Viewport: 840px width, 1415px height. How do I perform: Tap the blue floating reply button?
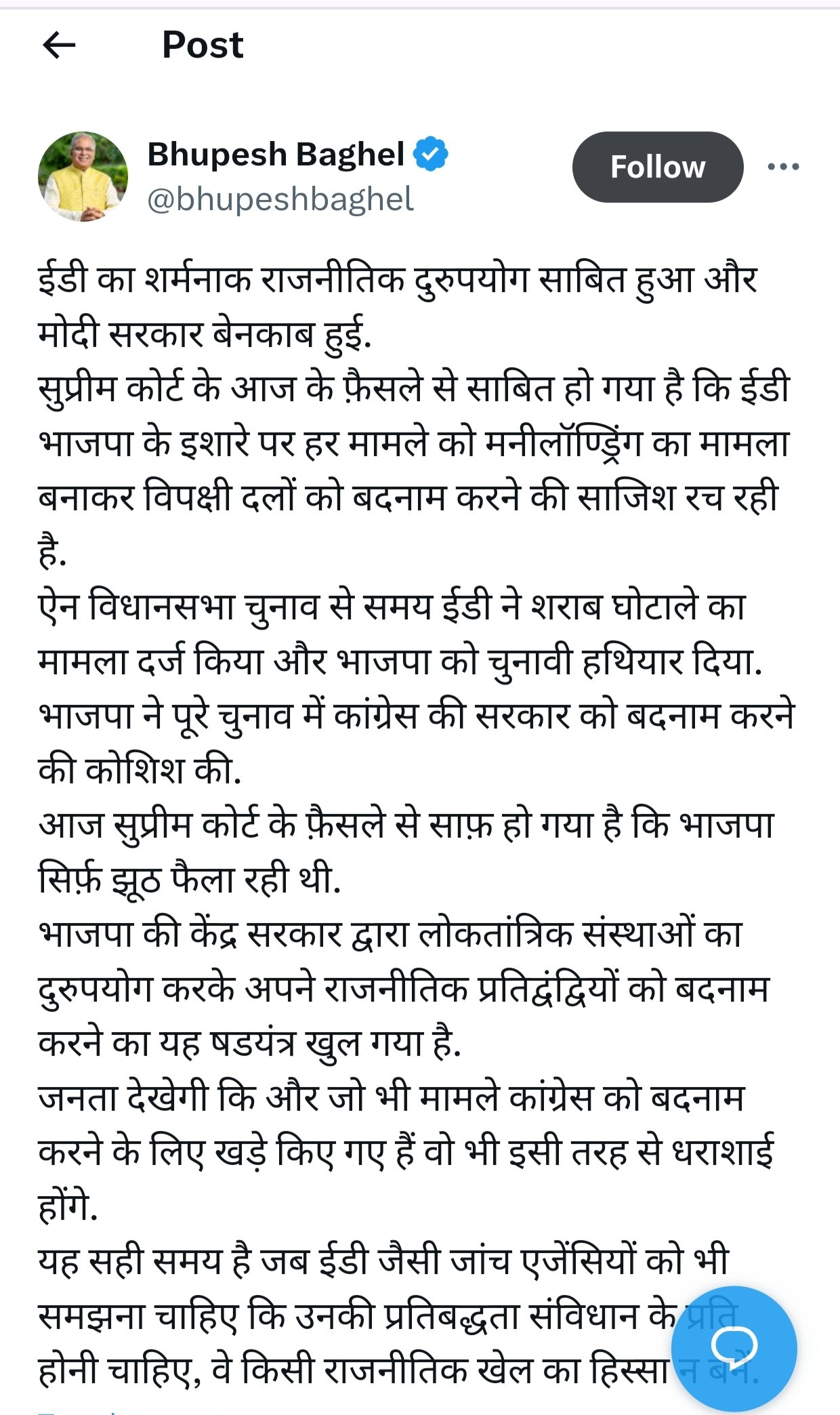point(734,1349)
